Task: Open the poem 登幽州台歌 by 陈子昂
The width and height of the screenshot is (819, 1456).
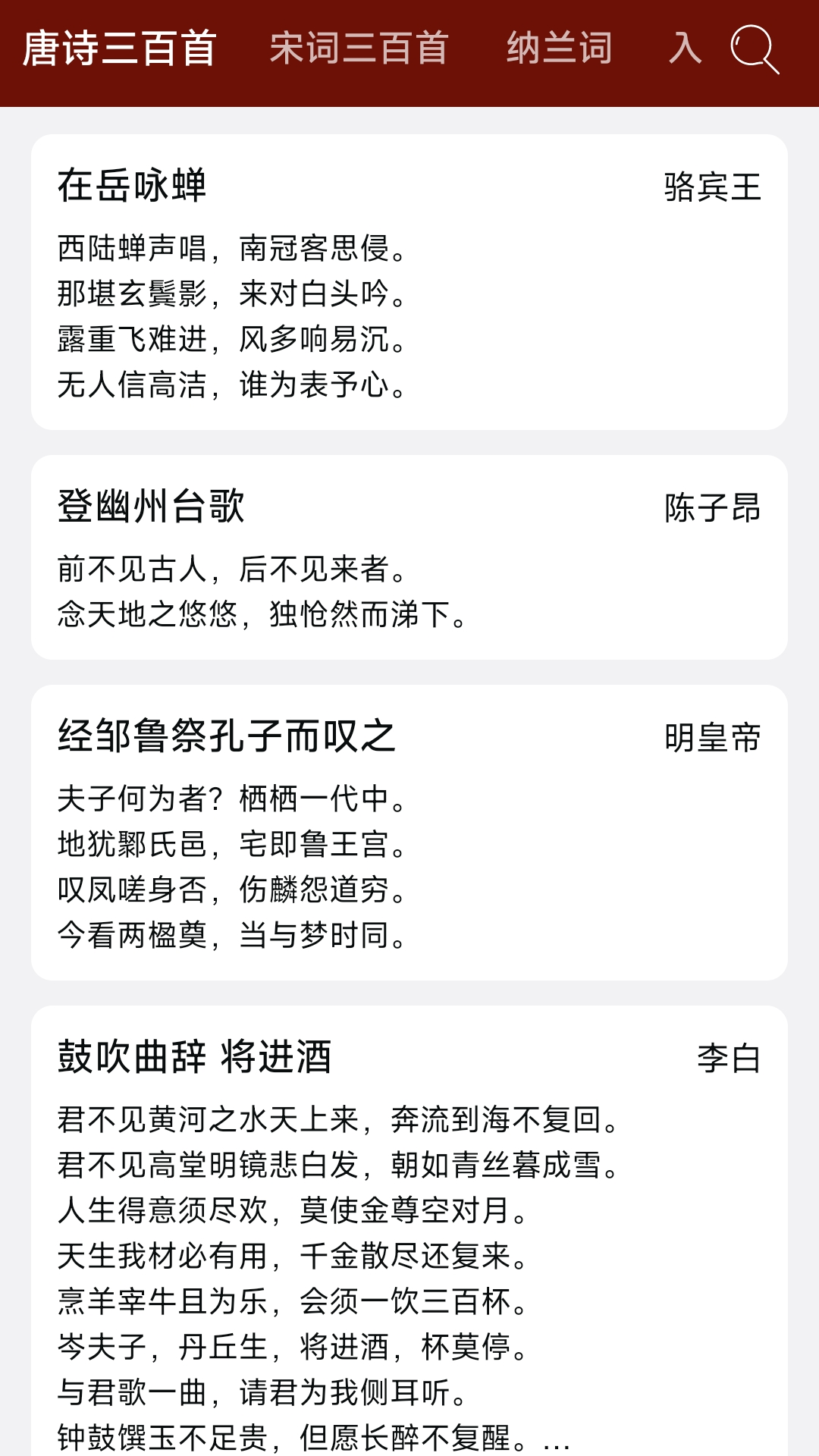Action: [x=409, y=557]
